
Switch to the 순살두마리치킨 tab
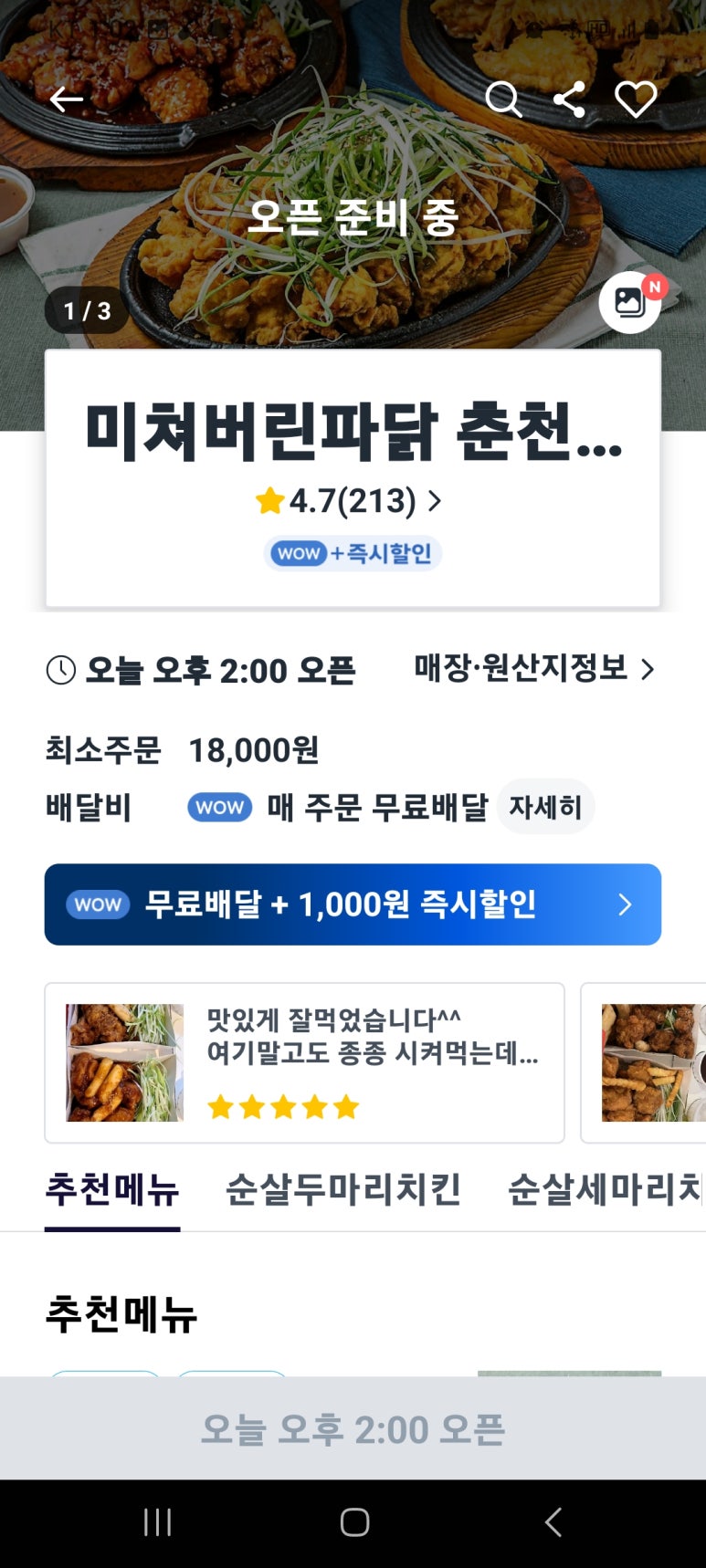coord(343,1189)
